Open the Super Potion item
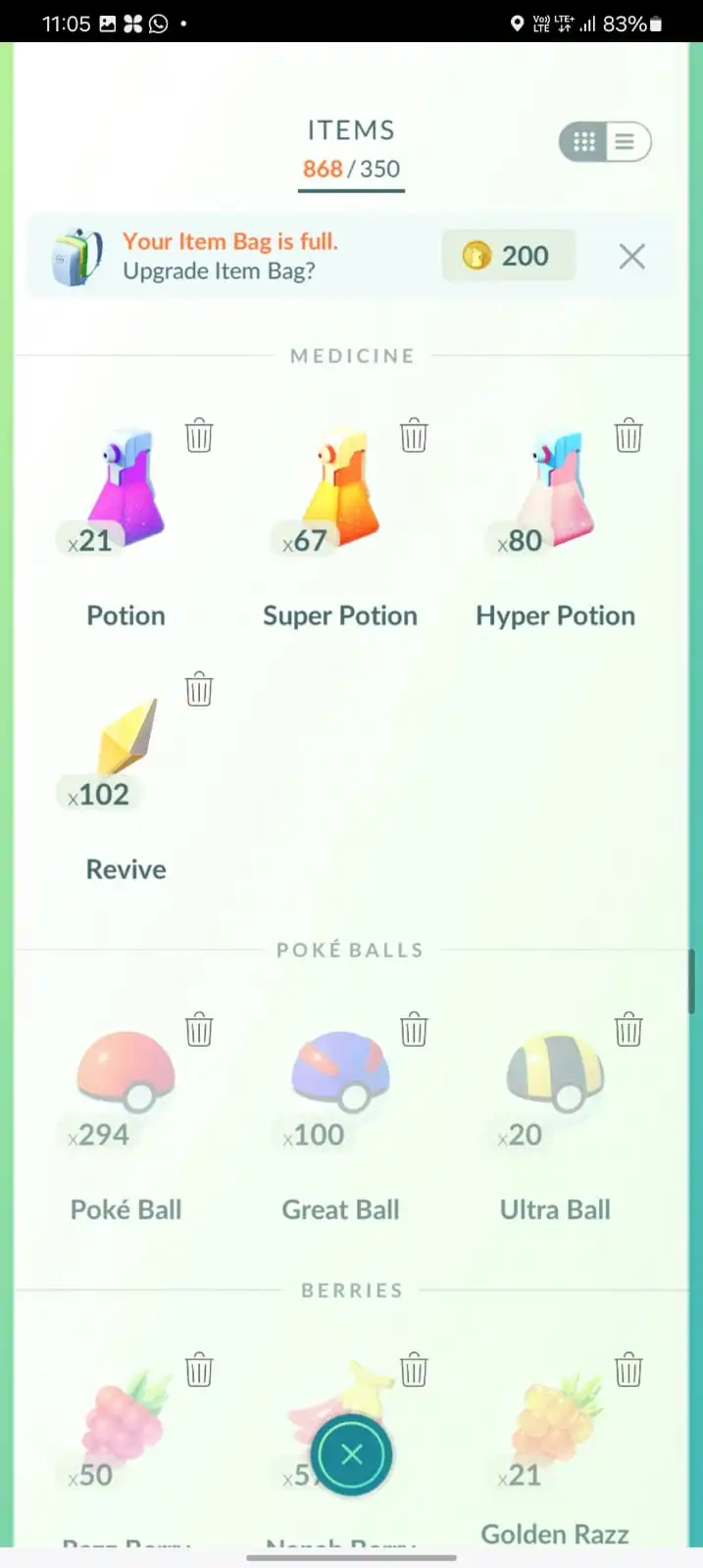The image size is (703, 1568). pos(340,490)
